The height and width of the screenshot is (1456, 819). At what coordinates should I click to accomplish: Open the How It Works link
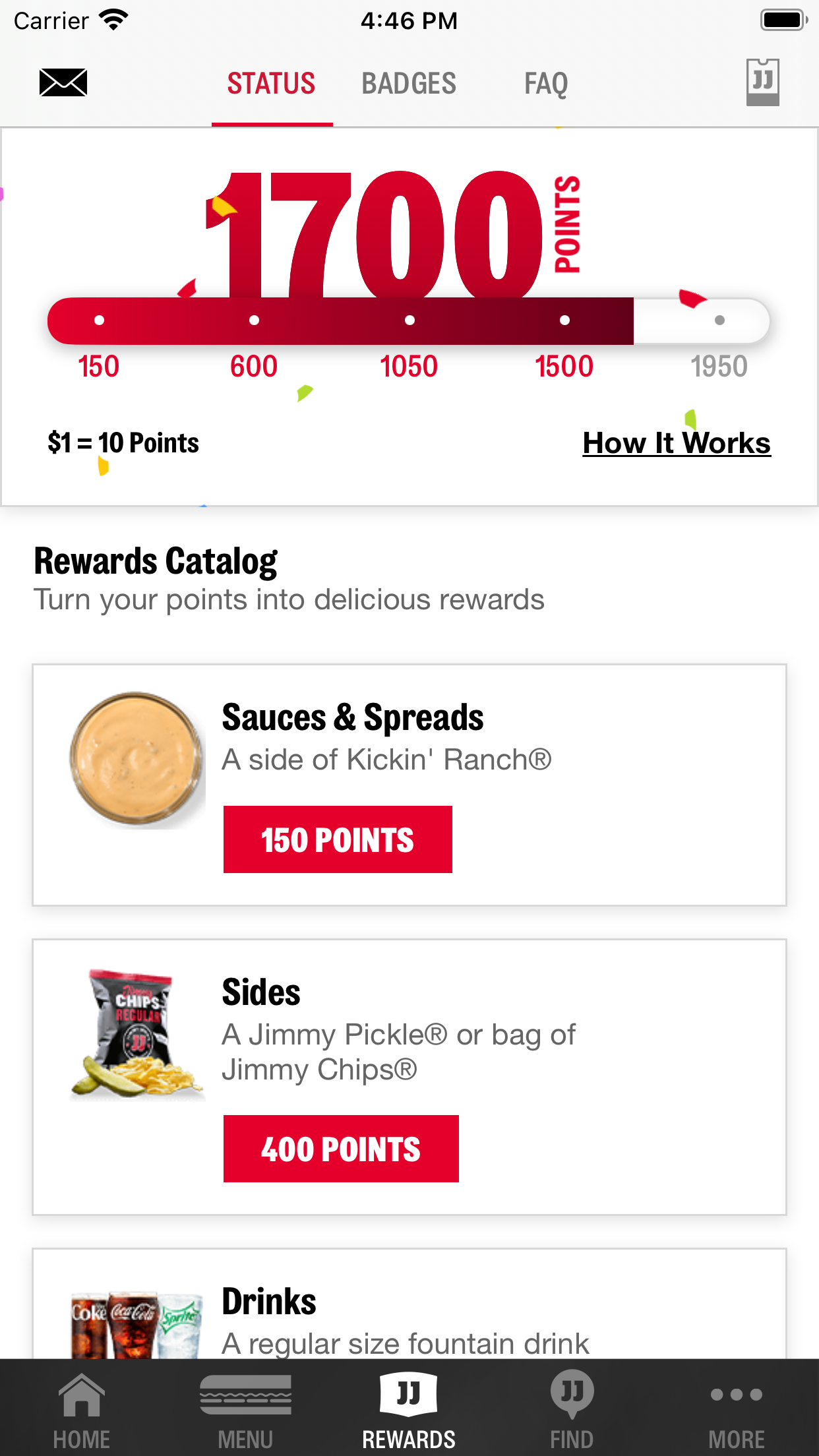point(677,442)
